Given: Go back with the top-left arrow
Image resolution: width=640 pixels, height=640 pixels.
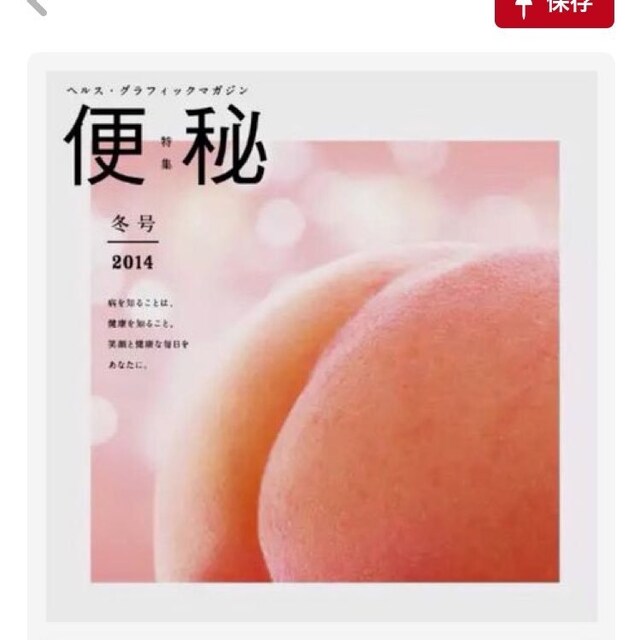Looking at the screenshot, I should [37, 7].
